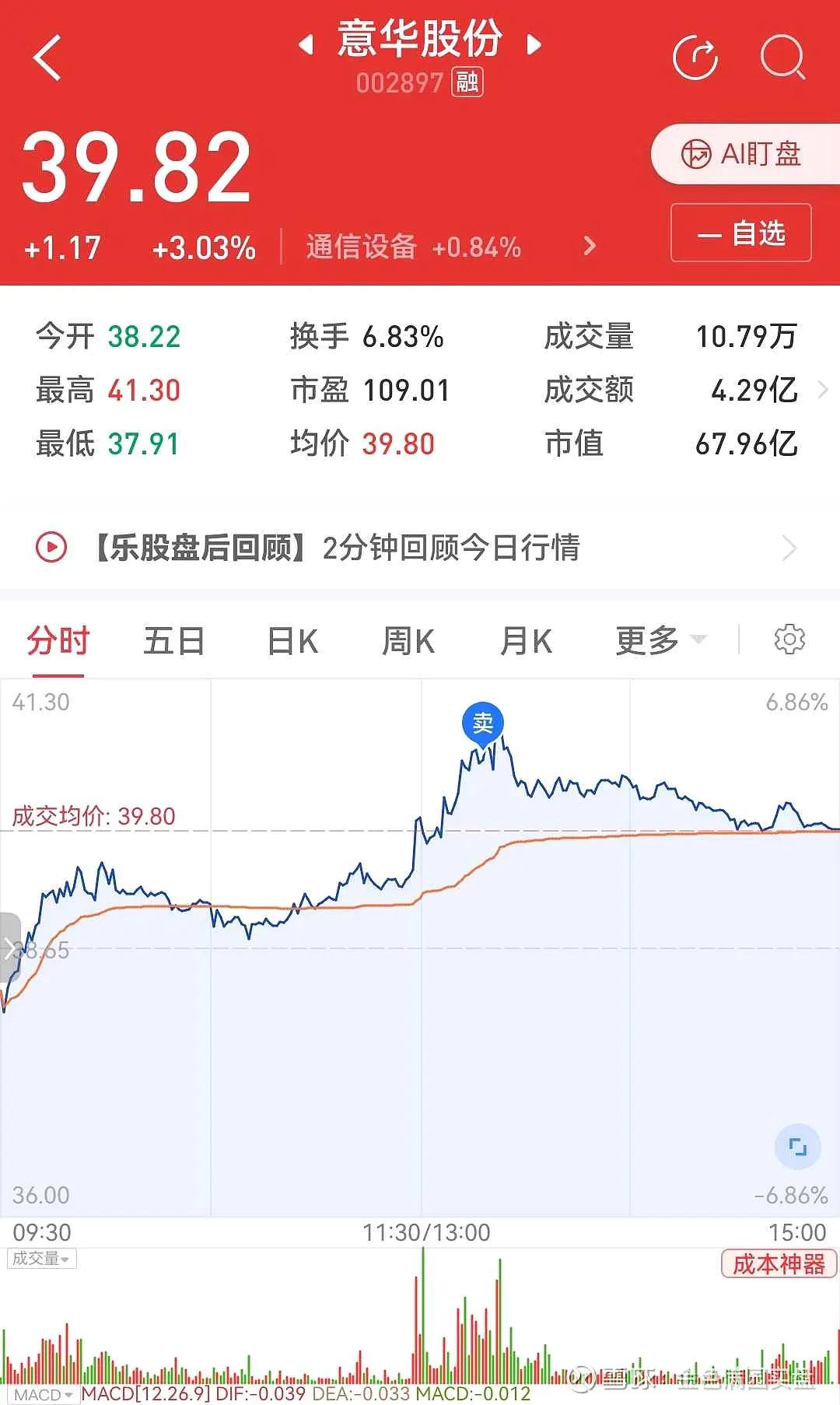Expand trading details via 成交额 chevron
Screen dimensions: 840x1405
823,390
